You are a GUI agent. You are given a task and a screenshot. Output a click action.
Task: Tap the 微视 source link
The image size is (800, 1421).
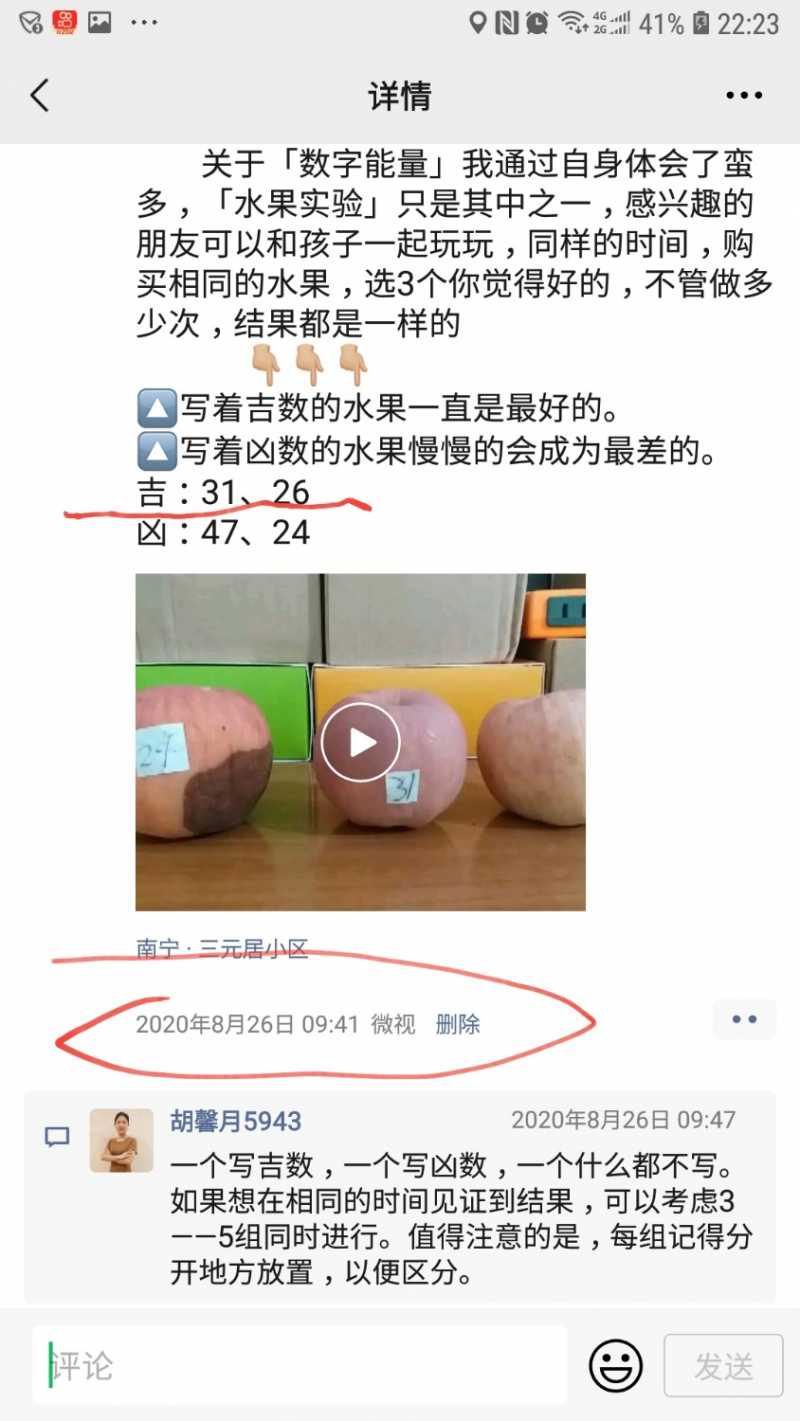tap(393, 1024)
